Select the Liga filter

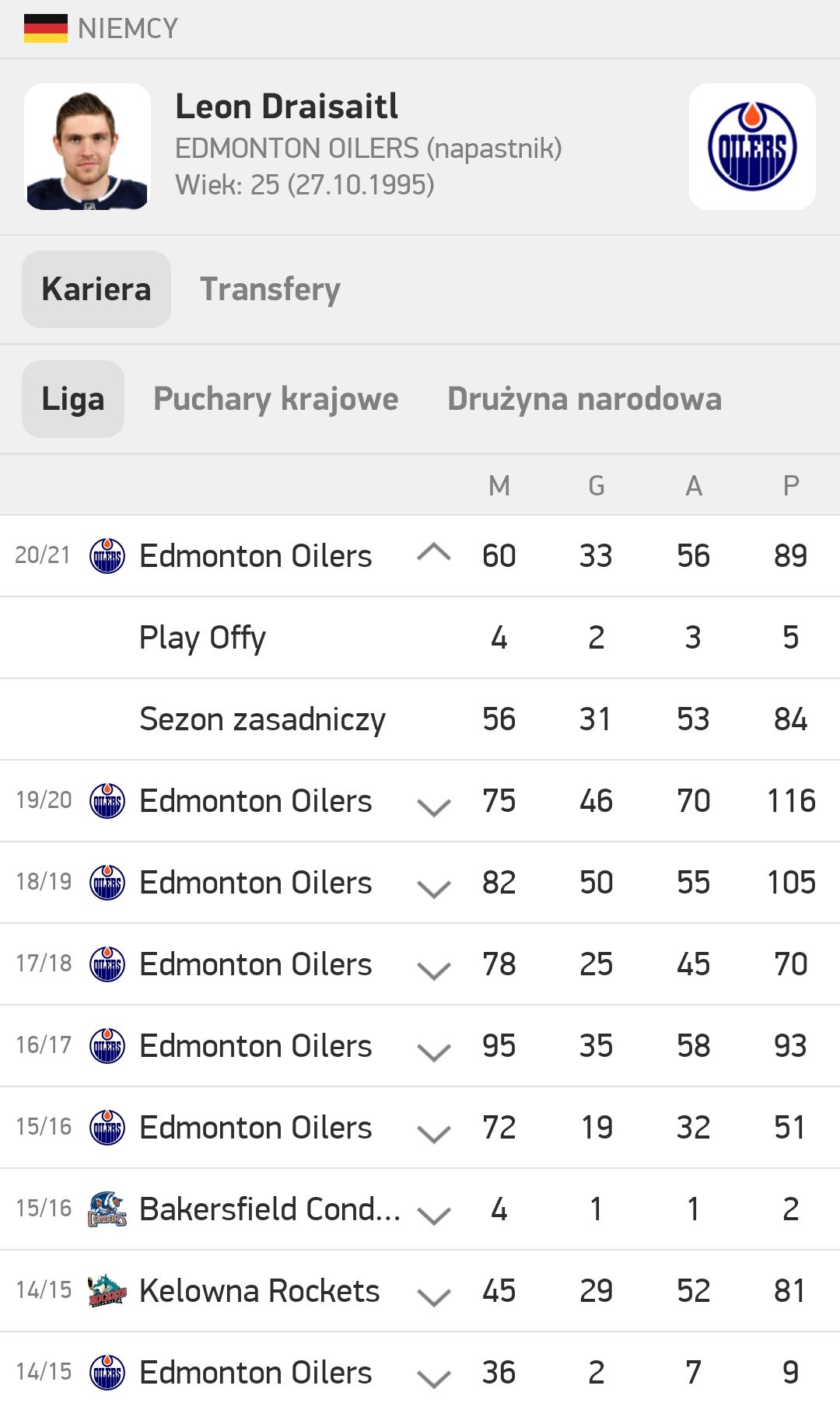coord(73,399)
